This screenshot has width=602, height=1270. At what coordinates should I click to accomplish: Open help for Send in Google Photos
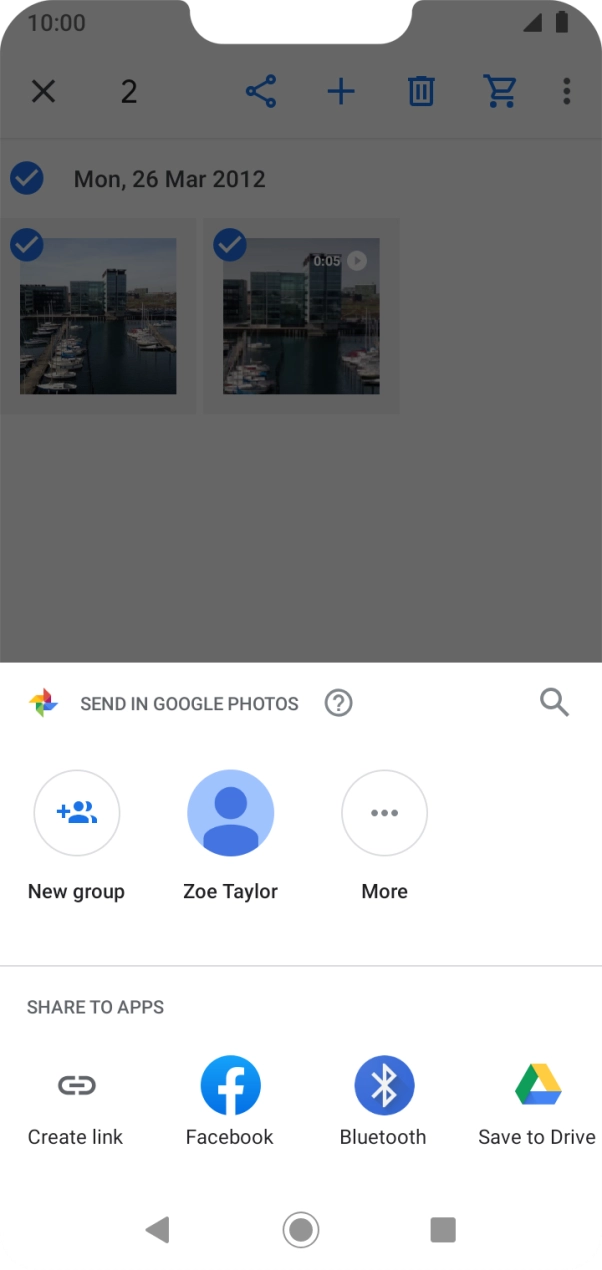[x=339, y=703]
